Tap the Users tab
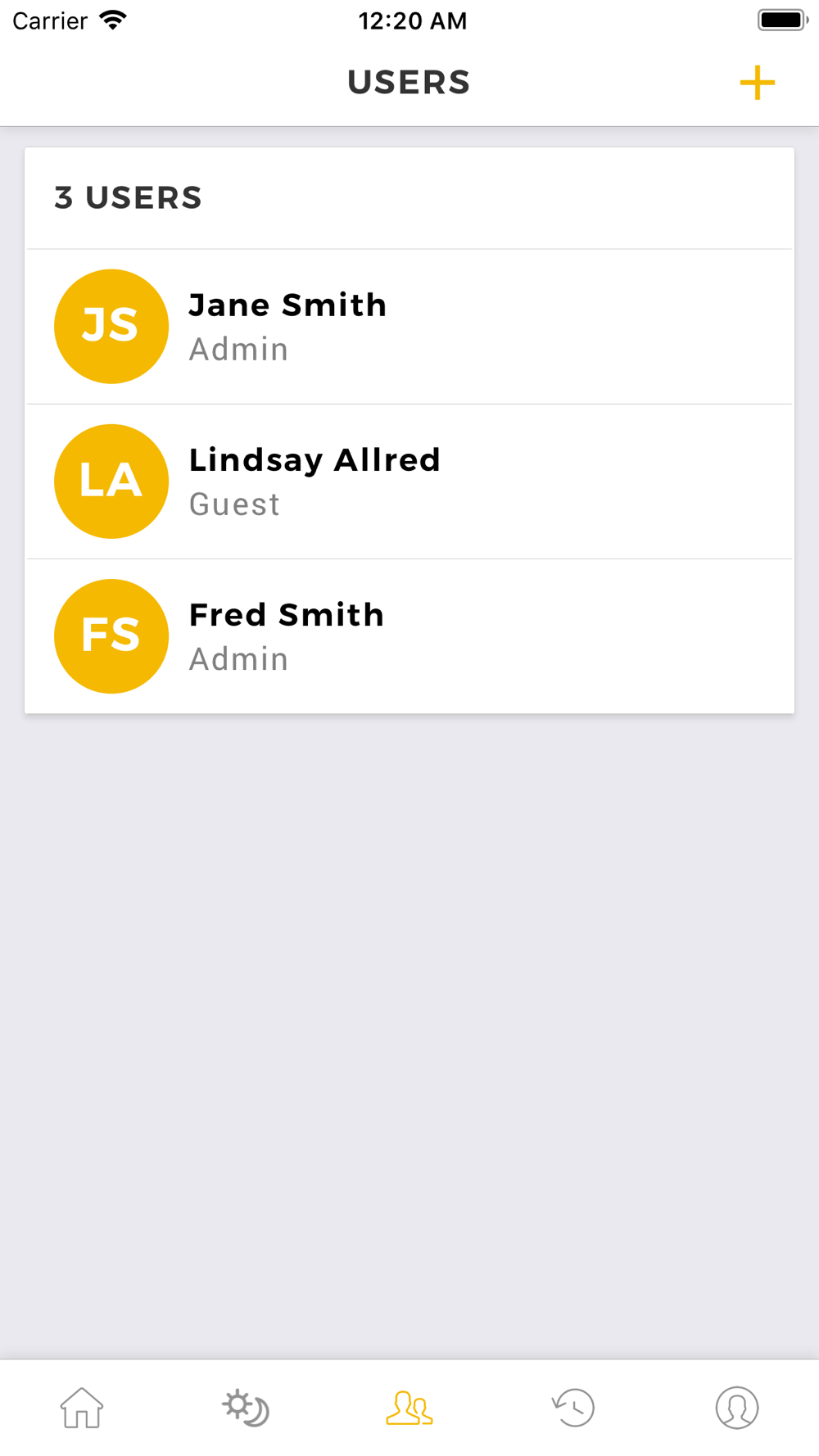The width and height of the screenshot is (819, 1456). pos(409,1408)
